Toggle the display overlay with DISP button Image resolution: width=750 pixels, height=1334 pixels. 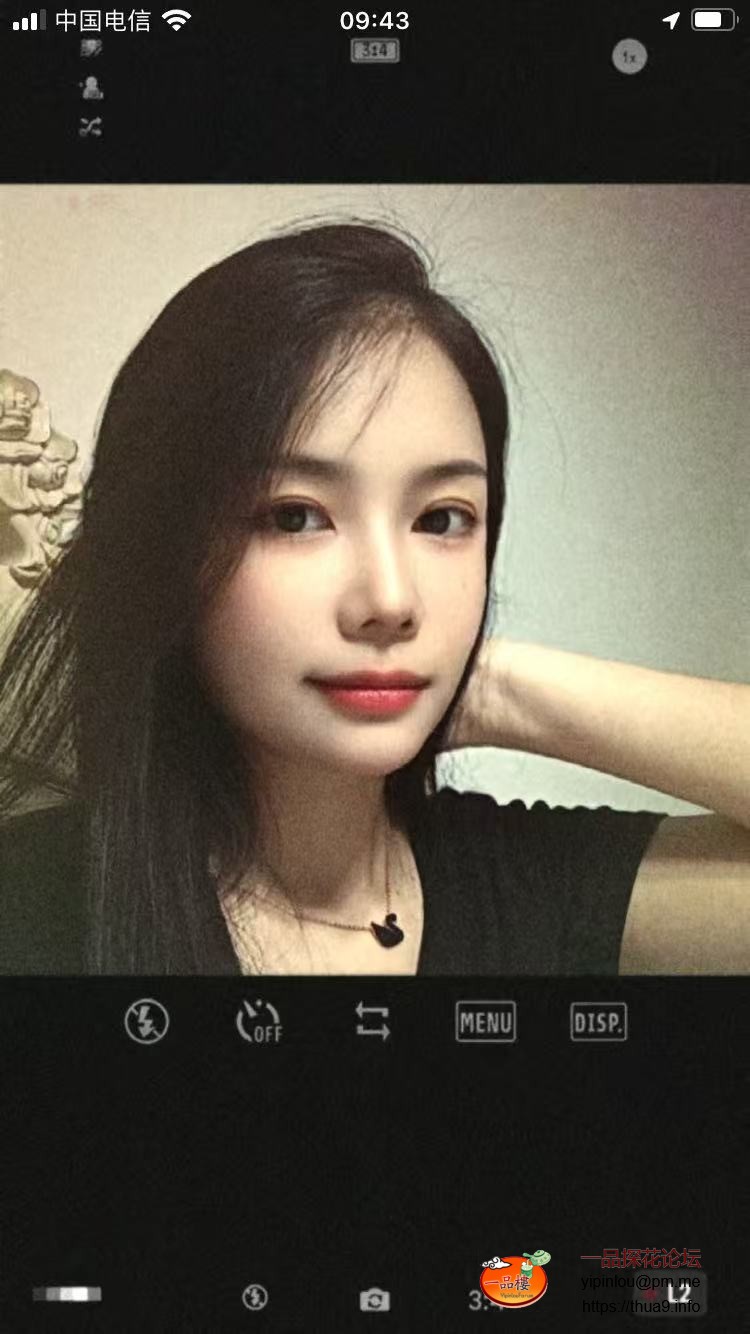598,1020
